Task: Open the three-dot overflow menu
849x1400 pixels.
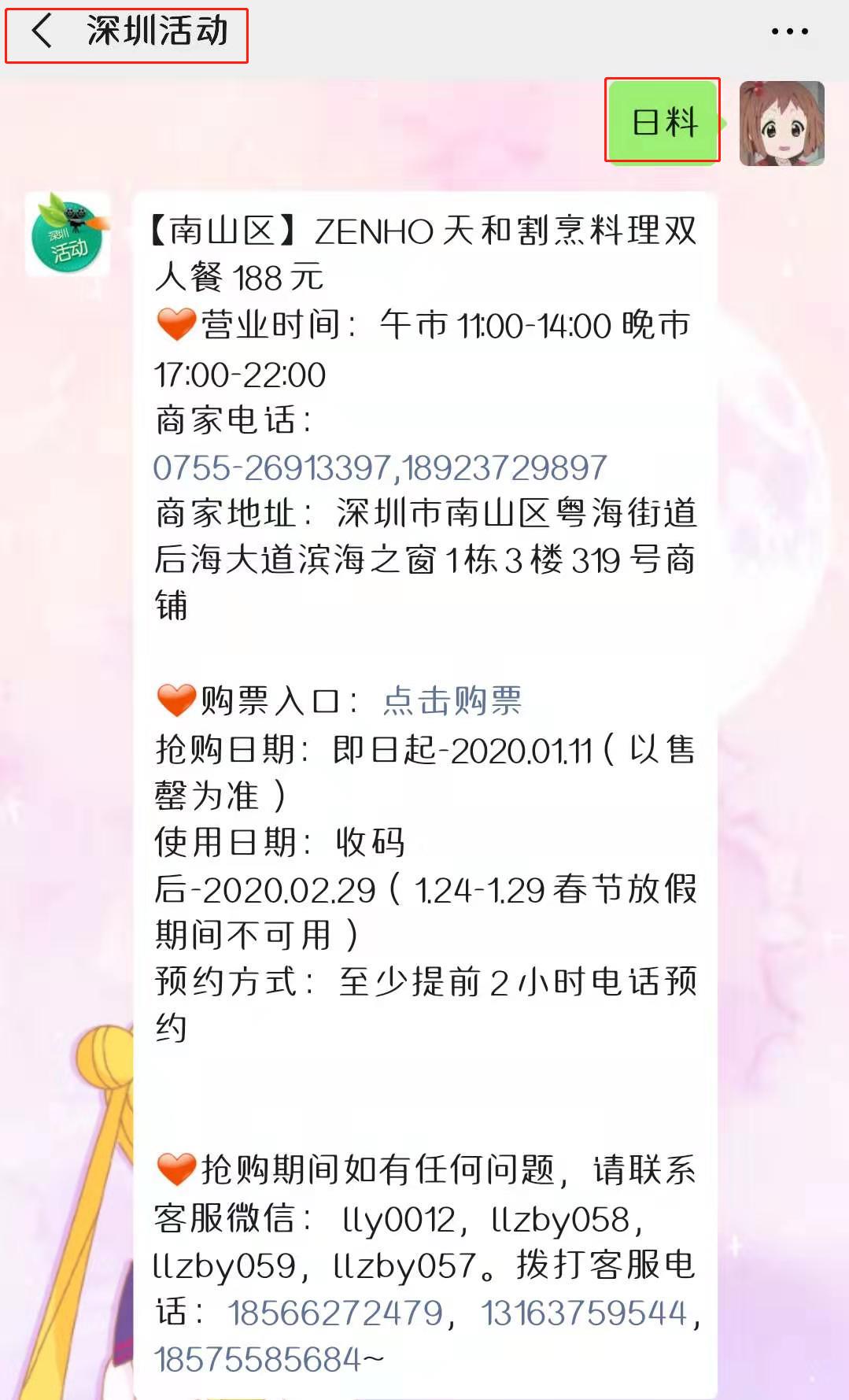Action: click(789, 32)
